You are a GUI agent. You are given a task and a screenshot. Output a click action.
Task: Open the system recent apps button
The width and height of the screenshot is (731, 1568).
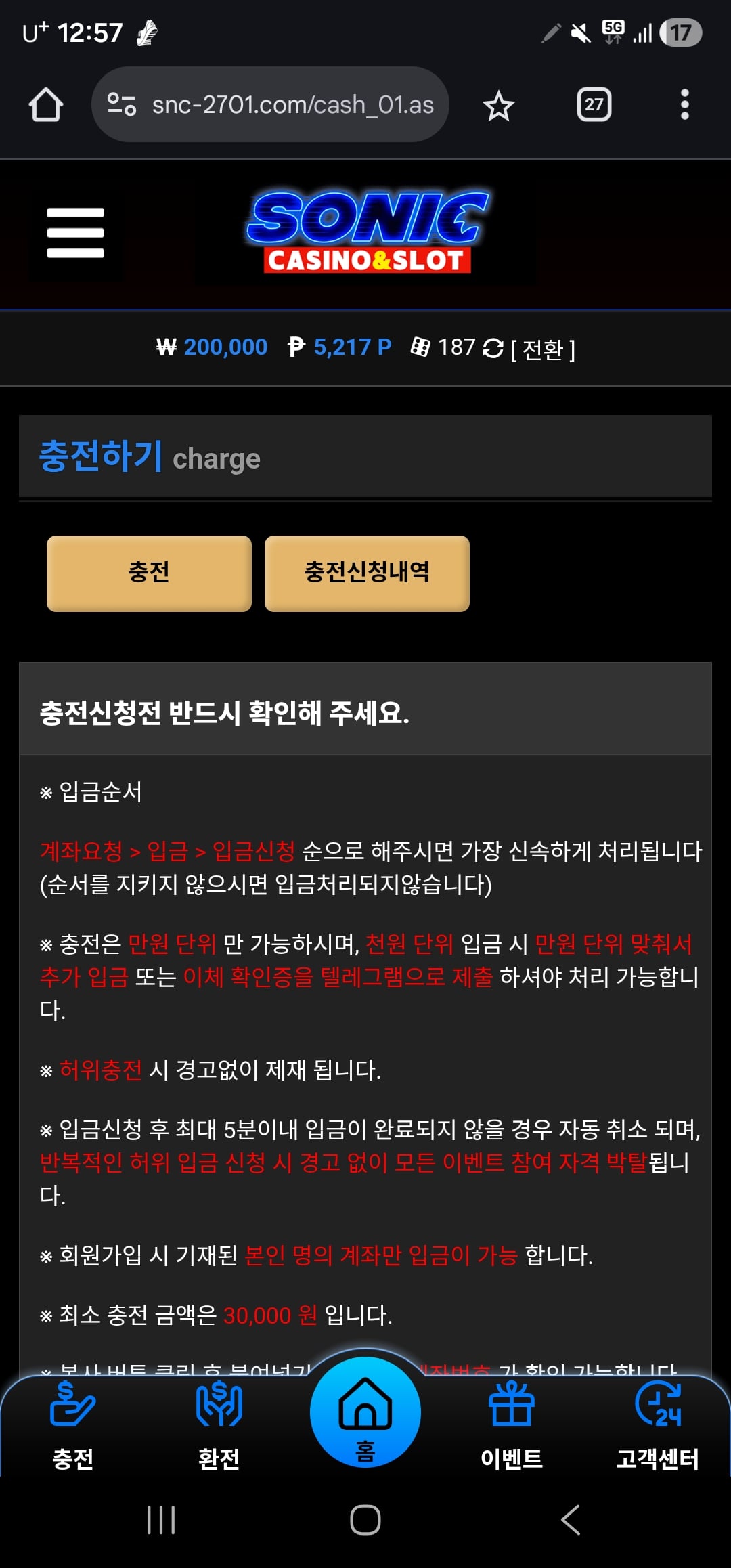click(161, 1520)
